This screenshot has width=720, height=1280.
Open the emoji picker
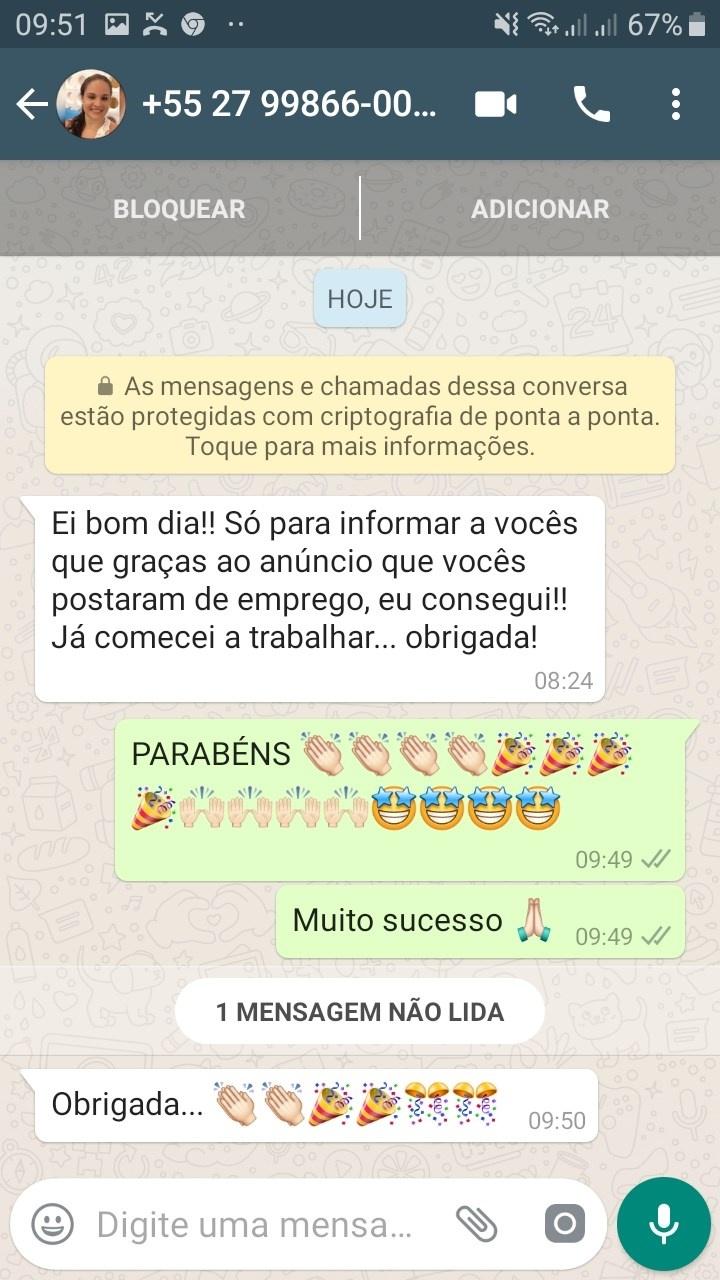(x=52, y=1223)
